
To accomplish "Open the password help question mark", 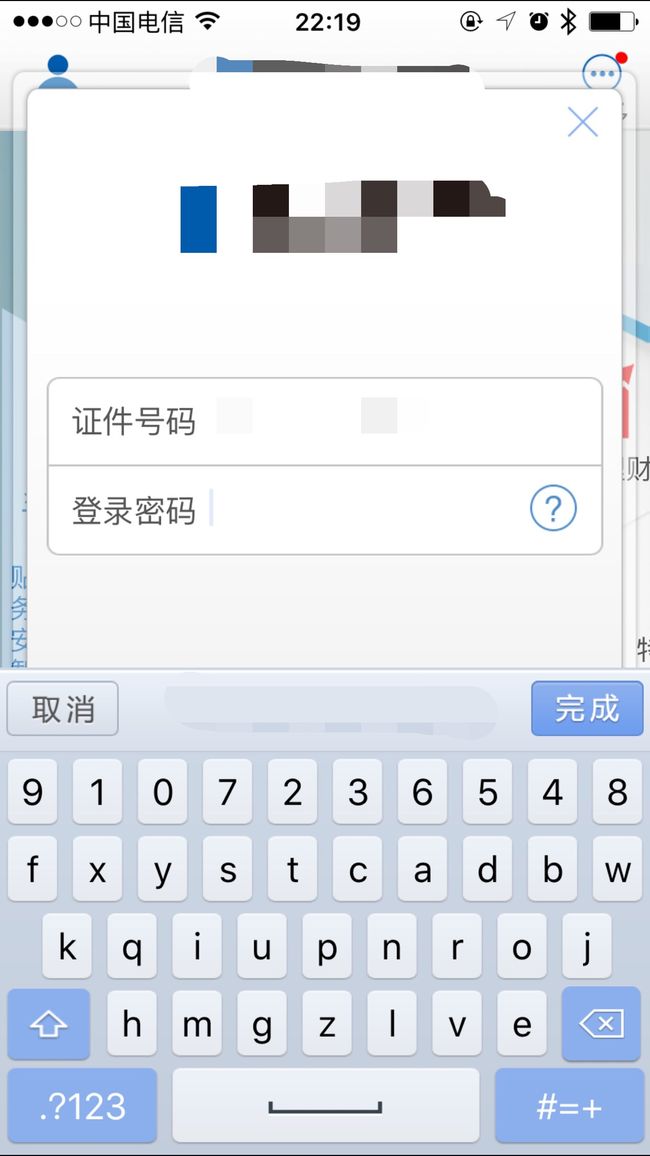I will click(553, 509).
